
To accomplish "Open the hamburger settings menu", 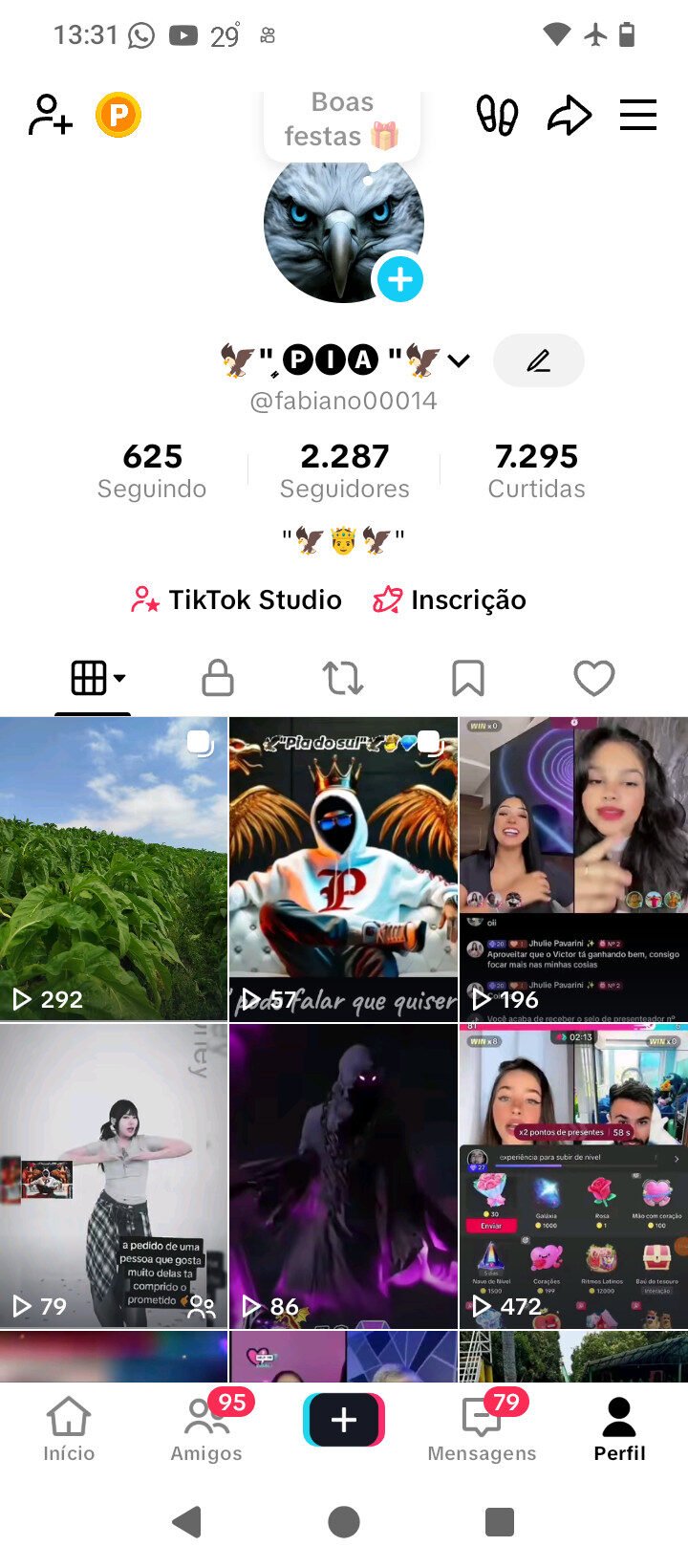I will (637, 115).
